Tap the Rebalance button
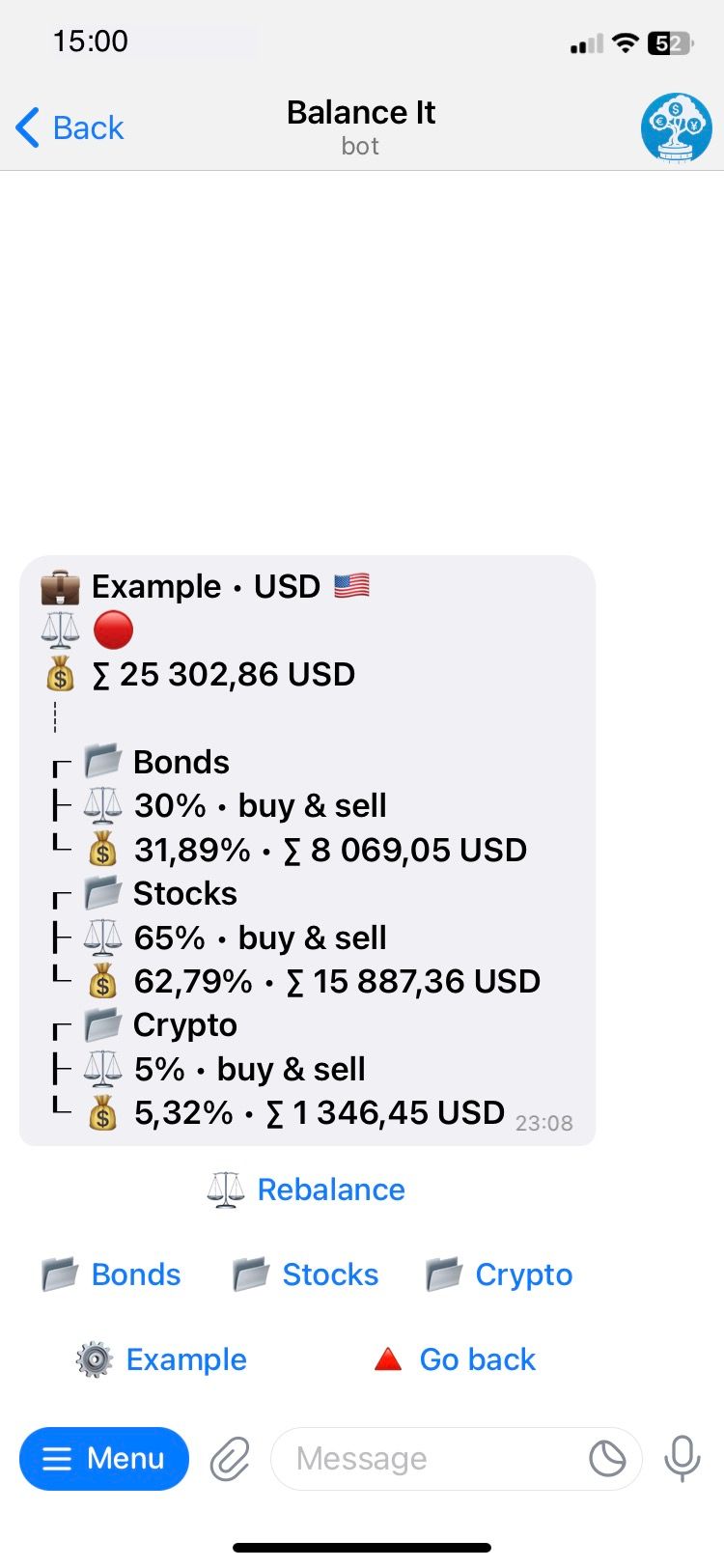The image size is (724, 1568). coord(307,1190)
